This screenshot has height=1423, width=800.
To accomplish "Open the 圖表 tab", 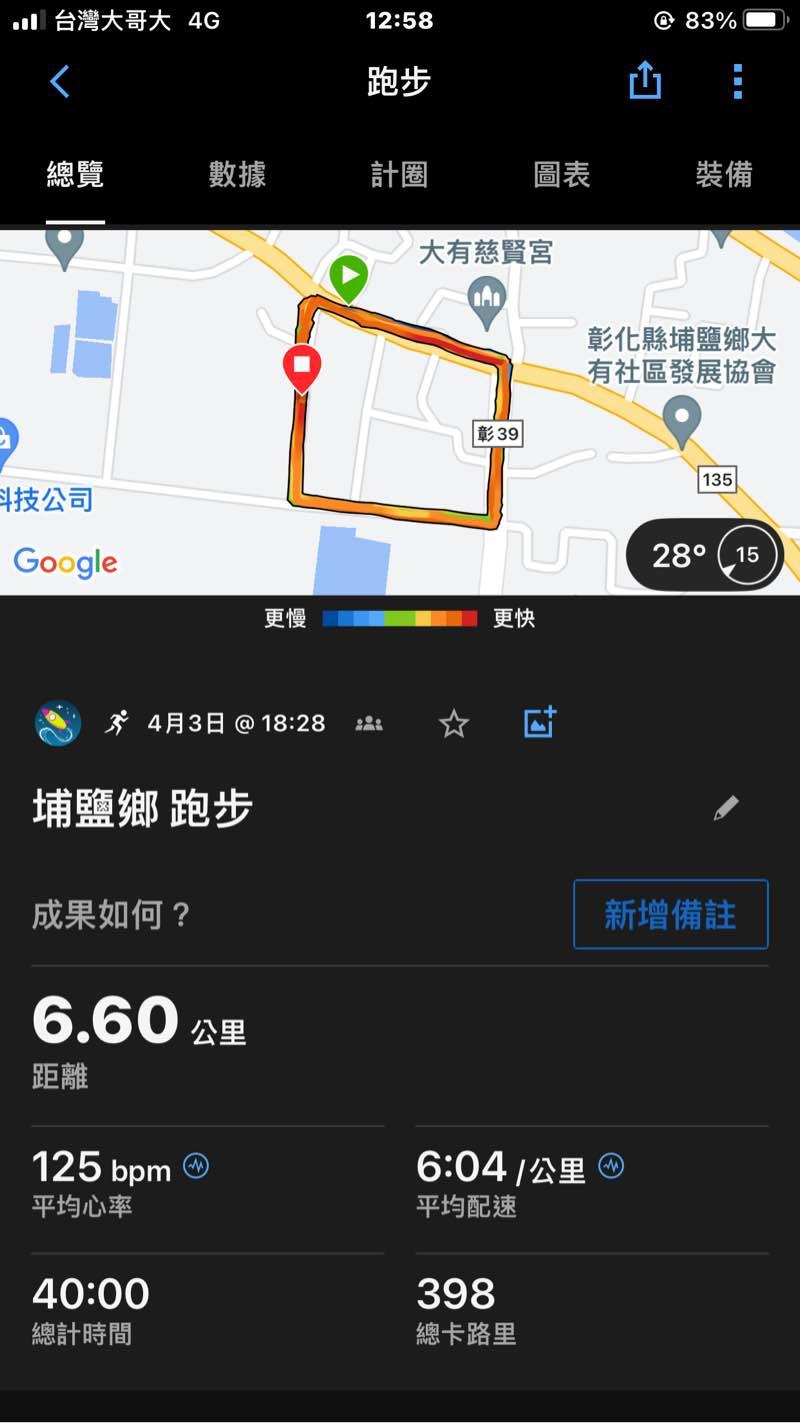I will point(561,175).
